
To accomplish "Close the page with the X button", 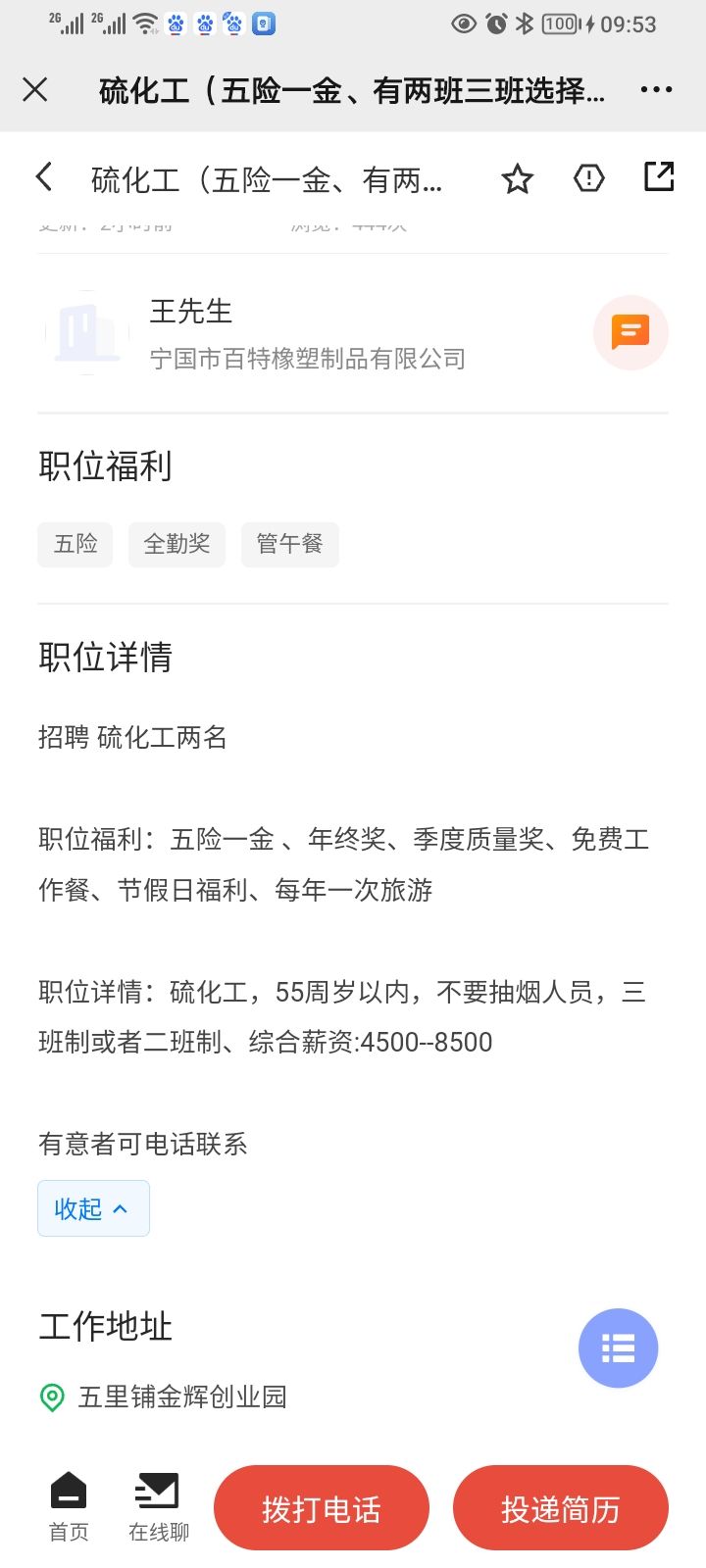I will point(35,90).
